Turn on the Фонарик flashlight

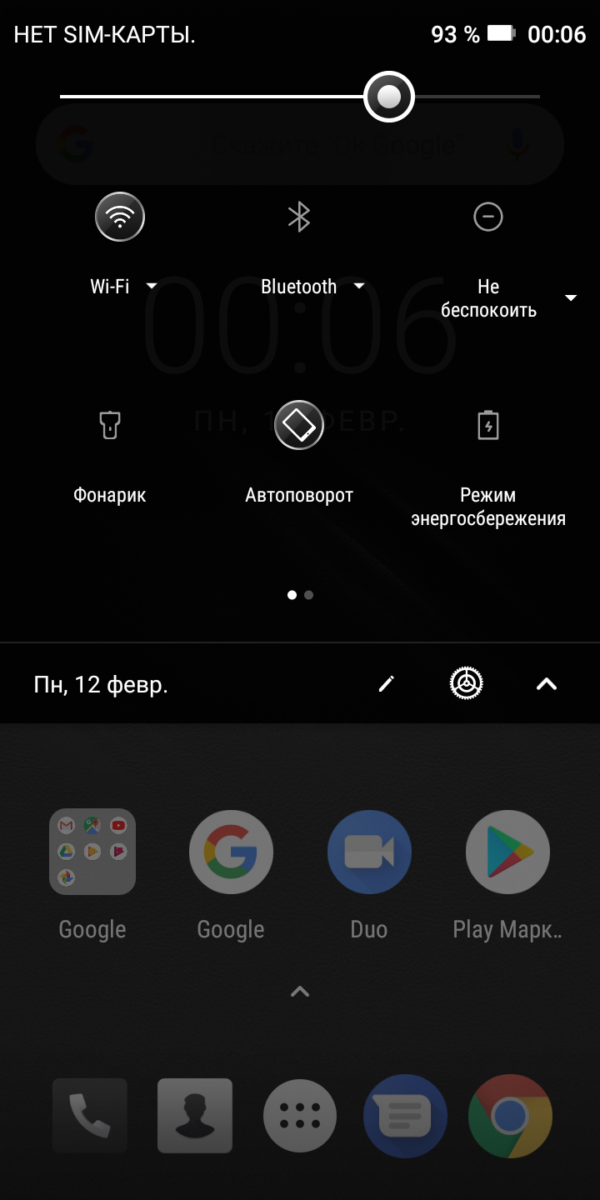click(110, 426)
